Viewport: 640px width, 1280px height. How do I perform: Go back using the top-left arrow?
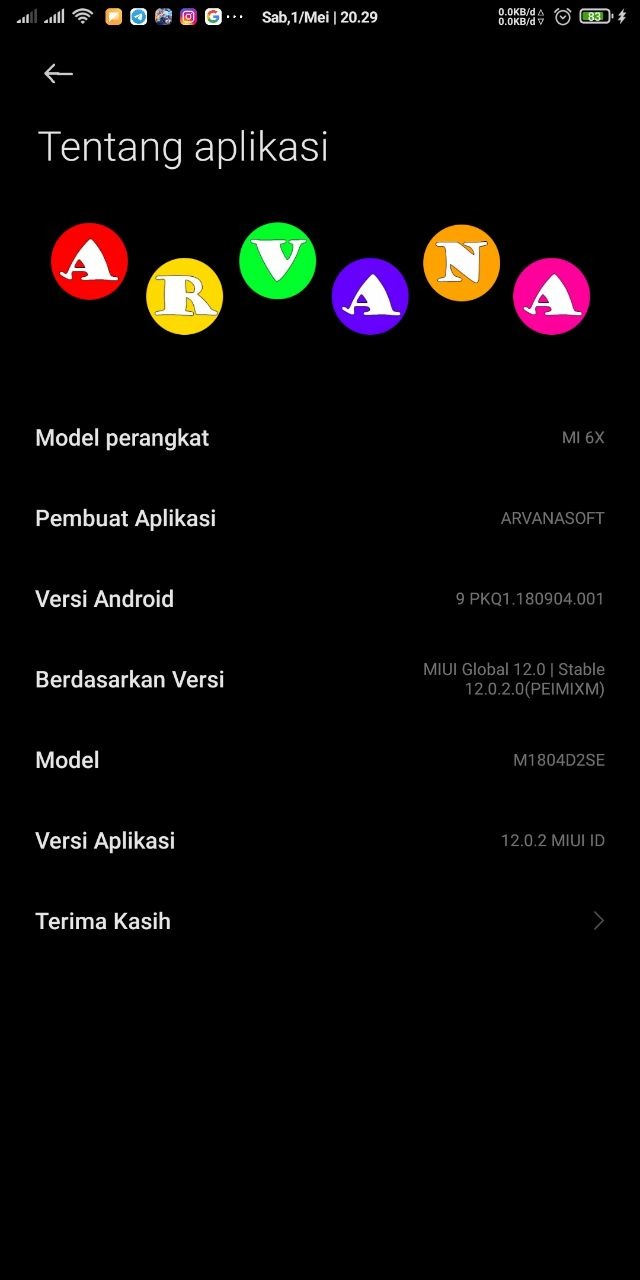tap(58, 74)
